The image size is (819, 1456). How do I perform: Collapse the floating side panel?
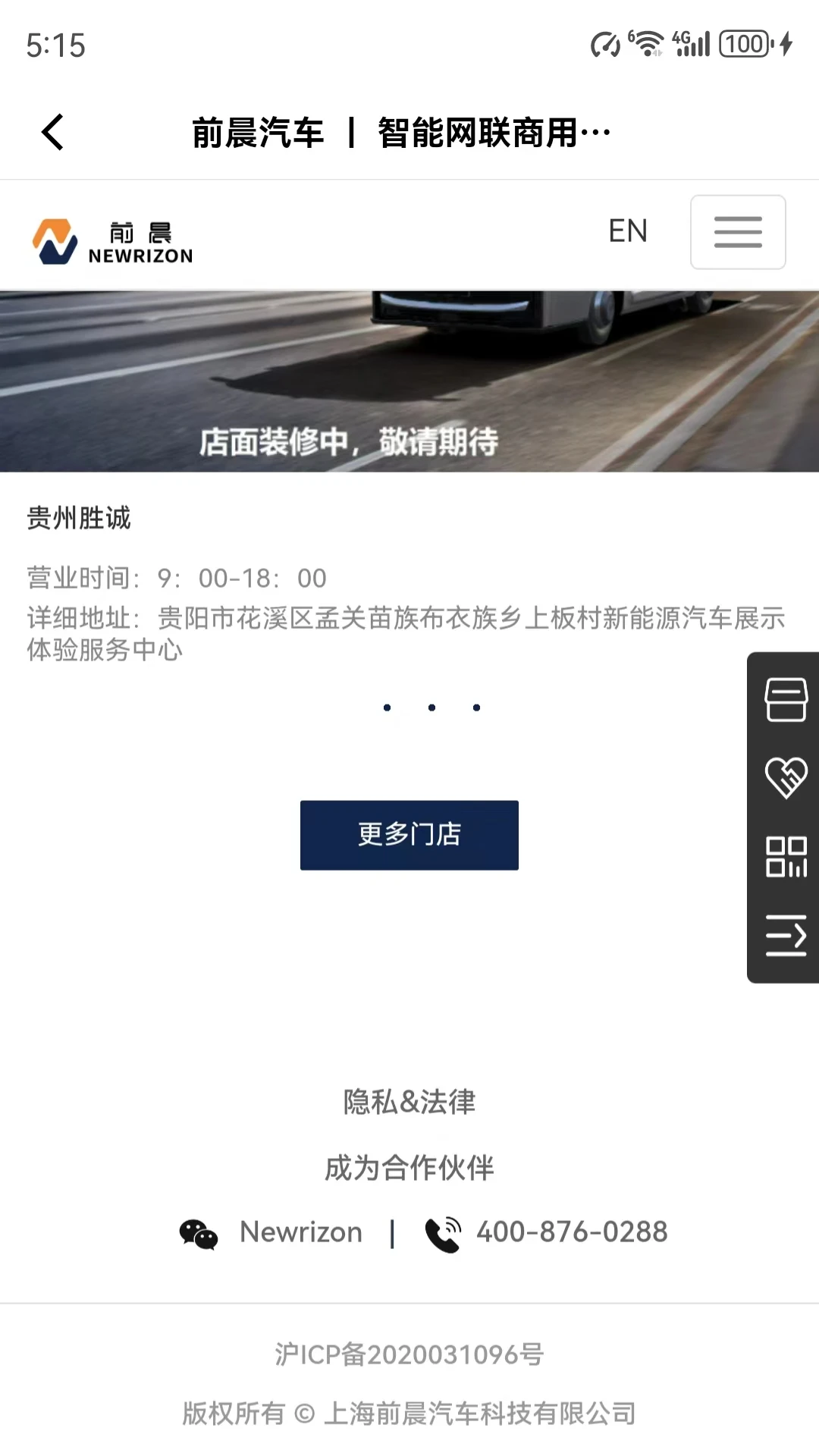click(786, 936)
